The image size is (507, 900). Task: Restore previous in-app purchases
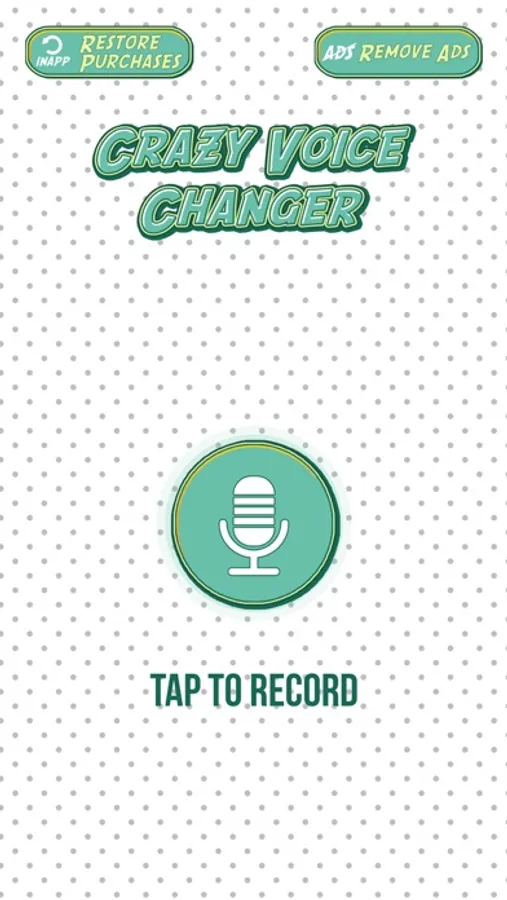click(x=109, y=52)
